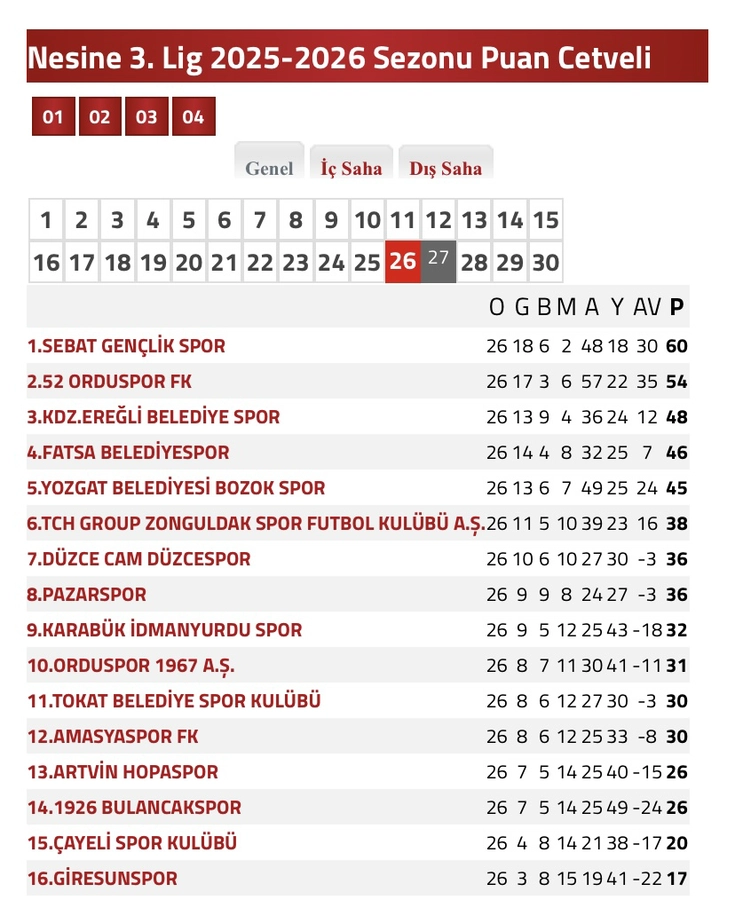Open YOZGAT BELEDİYESİ BOZOK SPOR link
This screenshot has height=900, width=735.
click(x=176, y=488)
